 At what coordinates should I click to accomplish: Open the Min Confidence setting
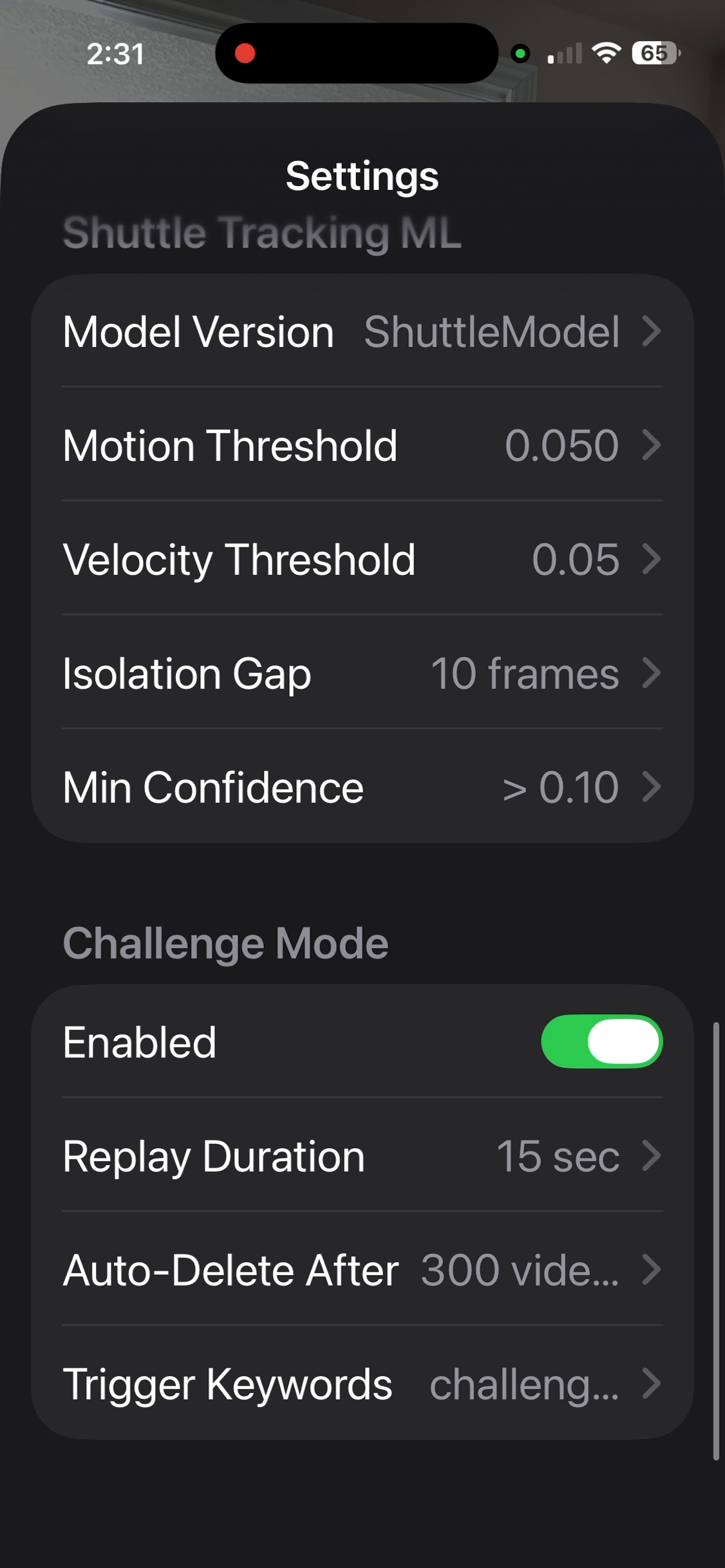coord(362,787)
